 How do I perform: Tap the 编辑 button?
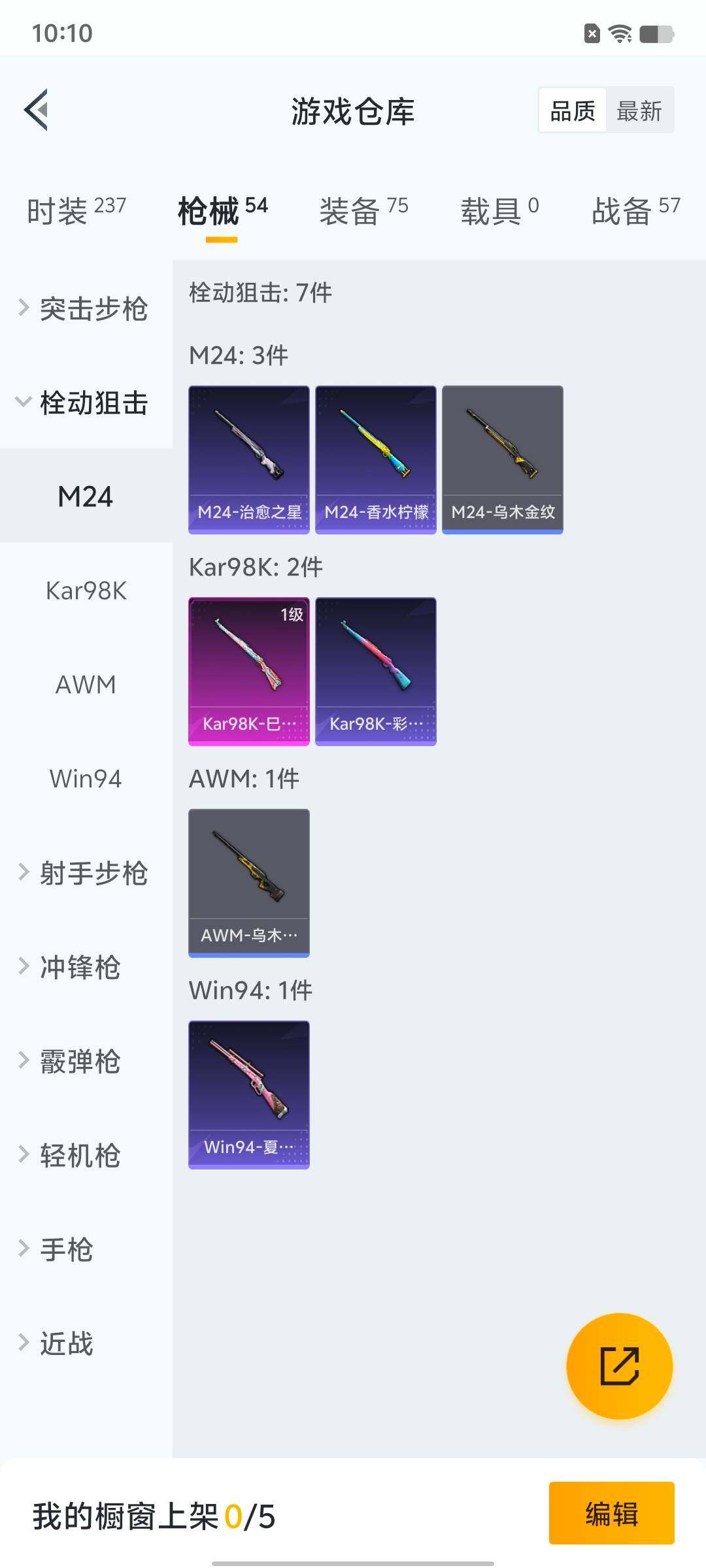[611, 1514]
